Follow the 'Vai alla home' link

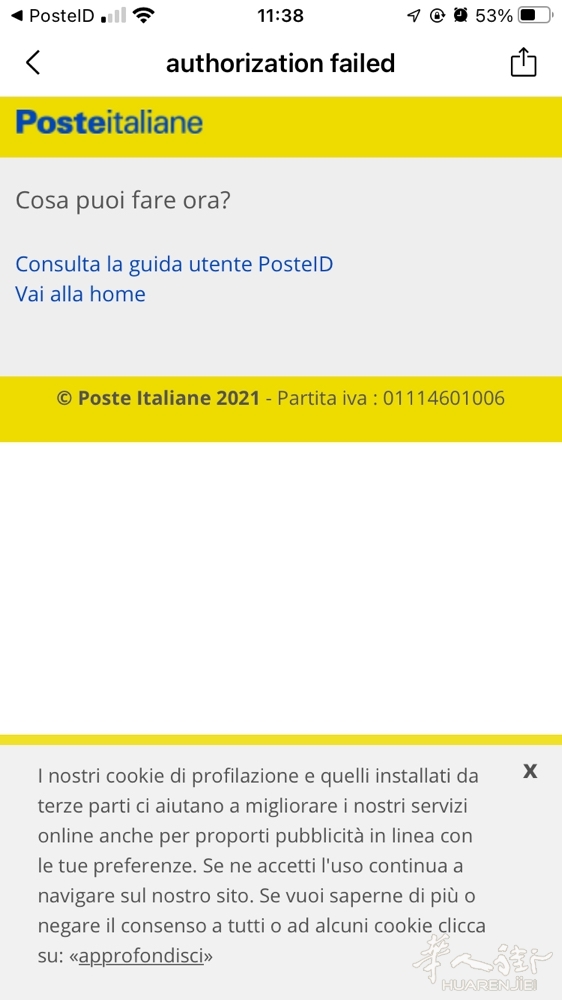[80, 294]
